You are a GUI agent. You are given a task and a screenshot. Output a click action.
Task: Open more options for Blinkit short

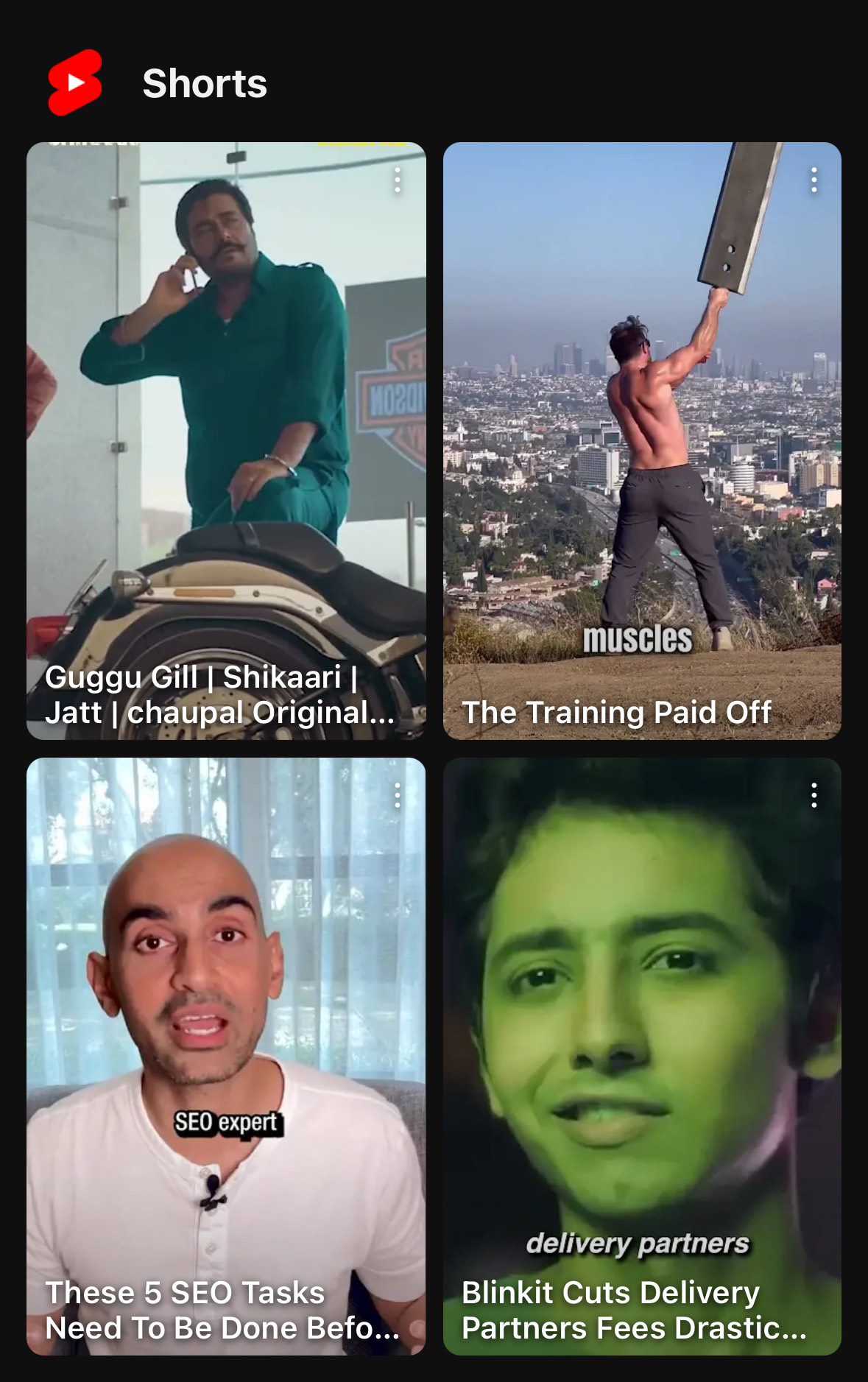click(814, 795)
